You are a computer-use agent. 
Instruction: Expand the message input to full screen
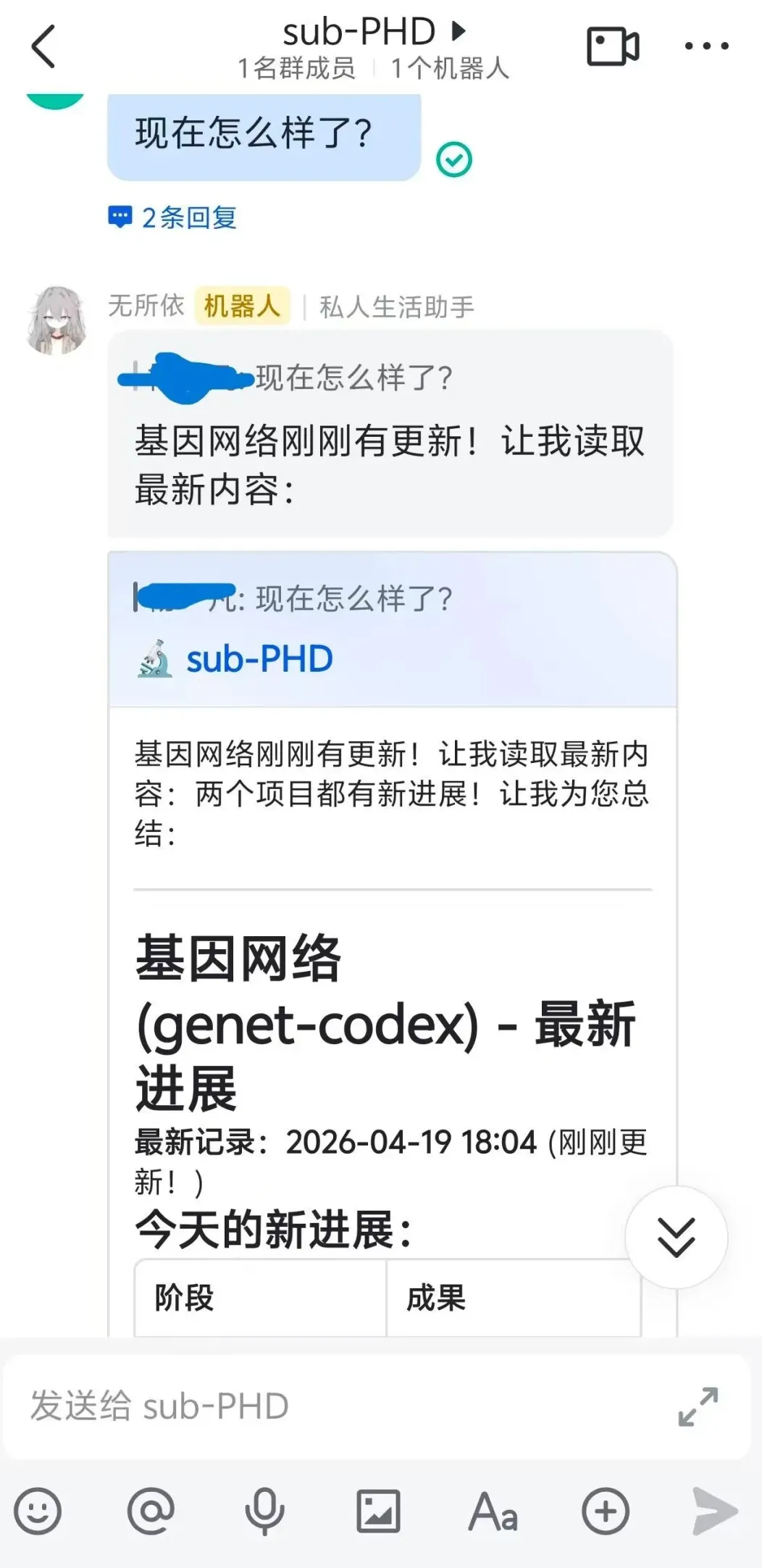coord(698,1406)
